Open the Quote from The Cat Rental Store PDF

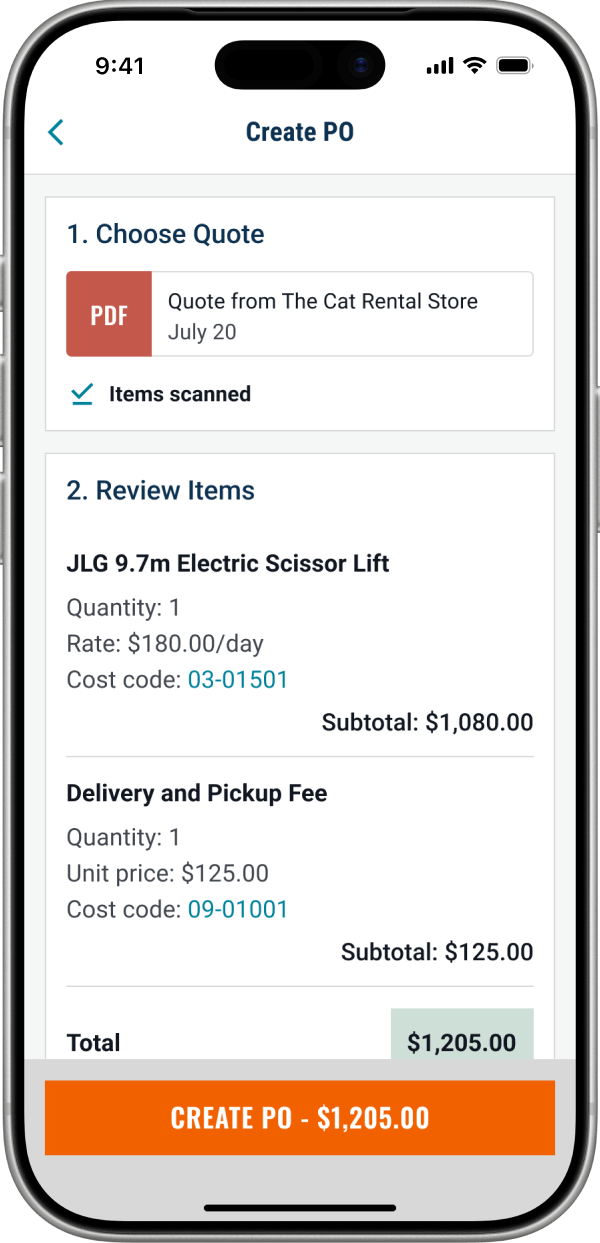[299, 314]
